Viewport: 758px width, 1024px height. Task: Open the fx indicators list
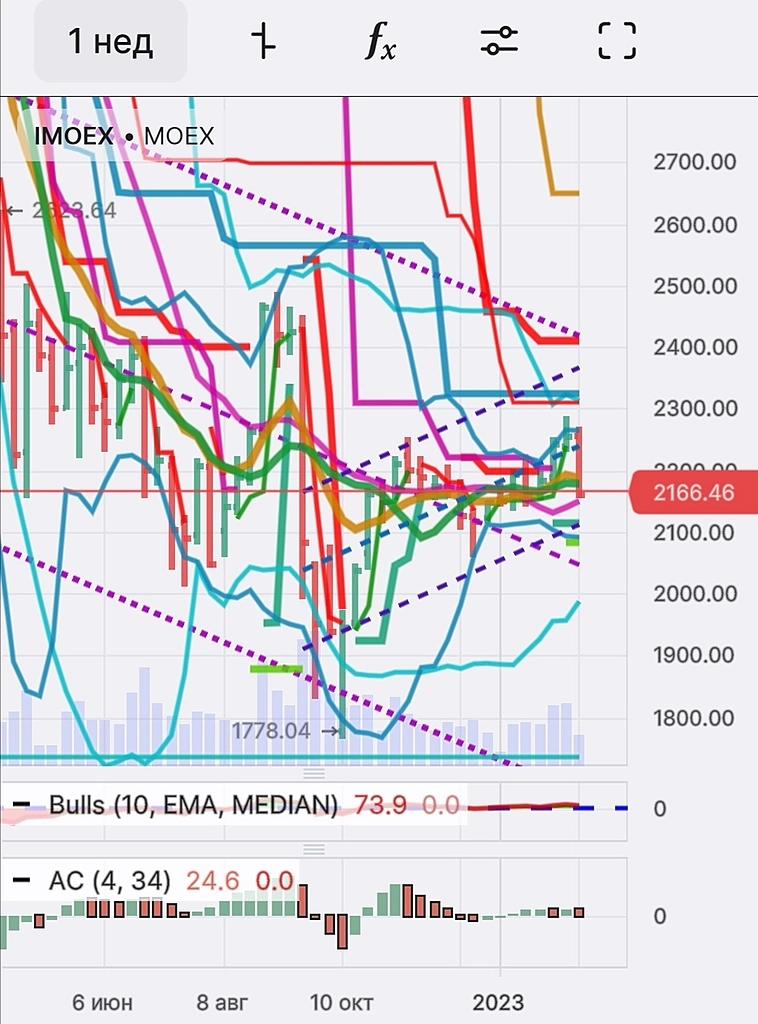[x=379, y=42]
